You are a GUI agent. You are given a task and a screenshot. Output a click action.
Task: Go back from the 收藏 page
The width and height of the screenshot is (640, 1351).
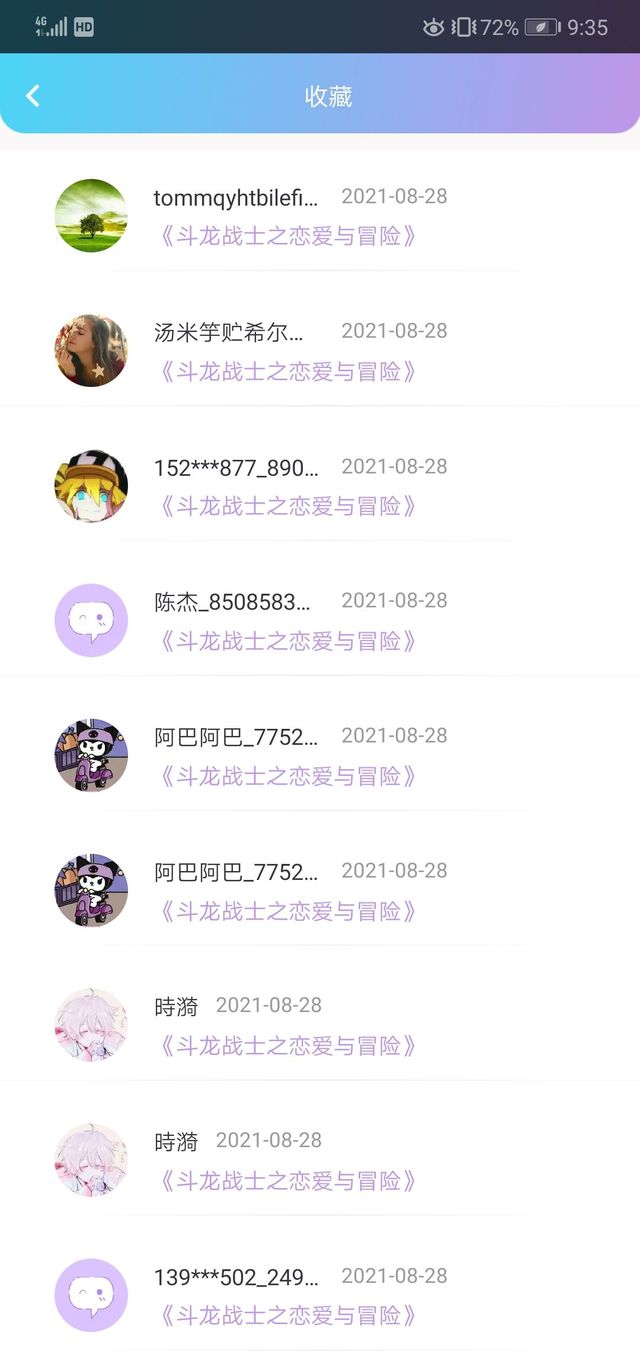[33, 96]
